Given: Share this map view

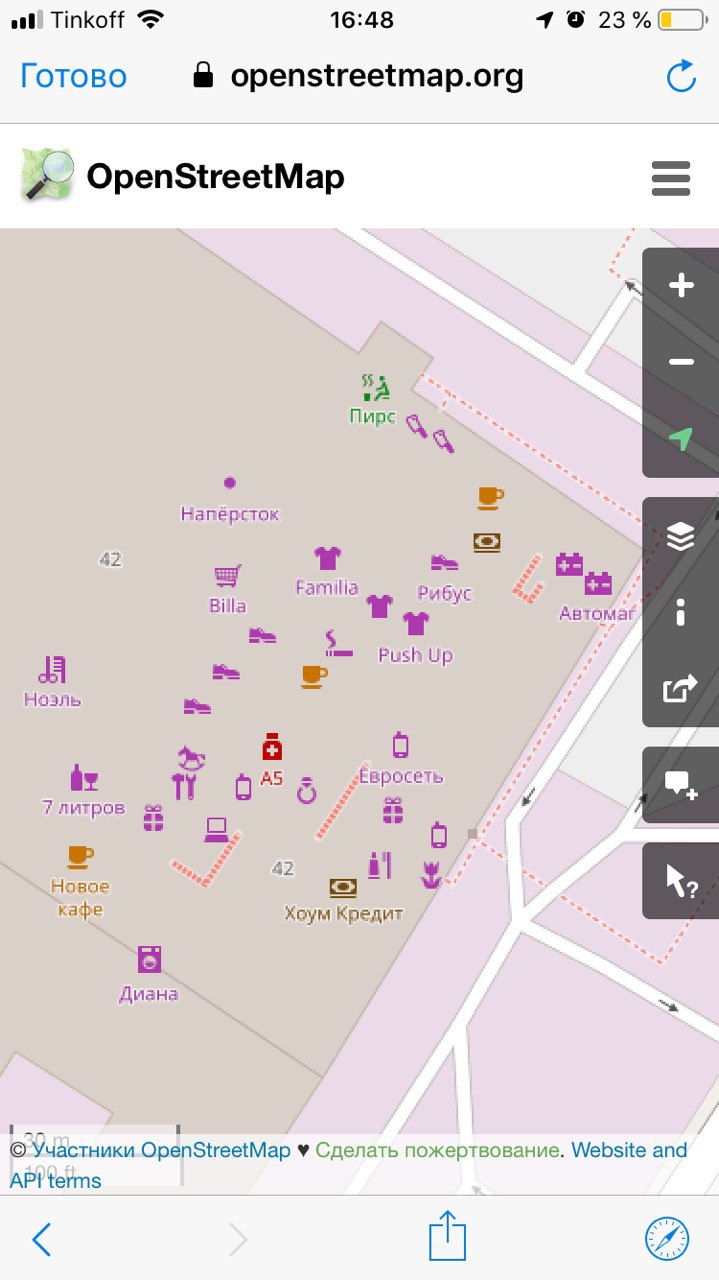Looking at the screenshot, I should pos(681,688).
